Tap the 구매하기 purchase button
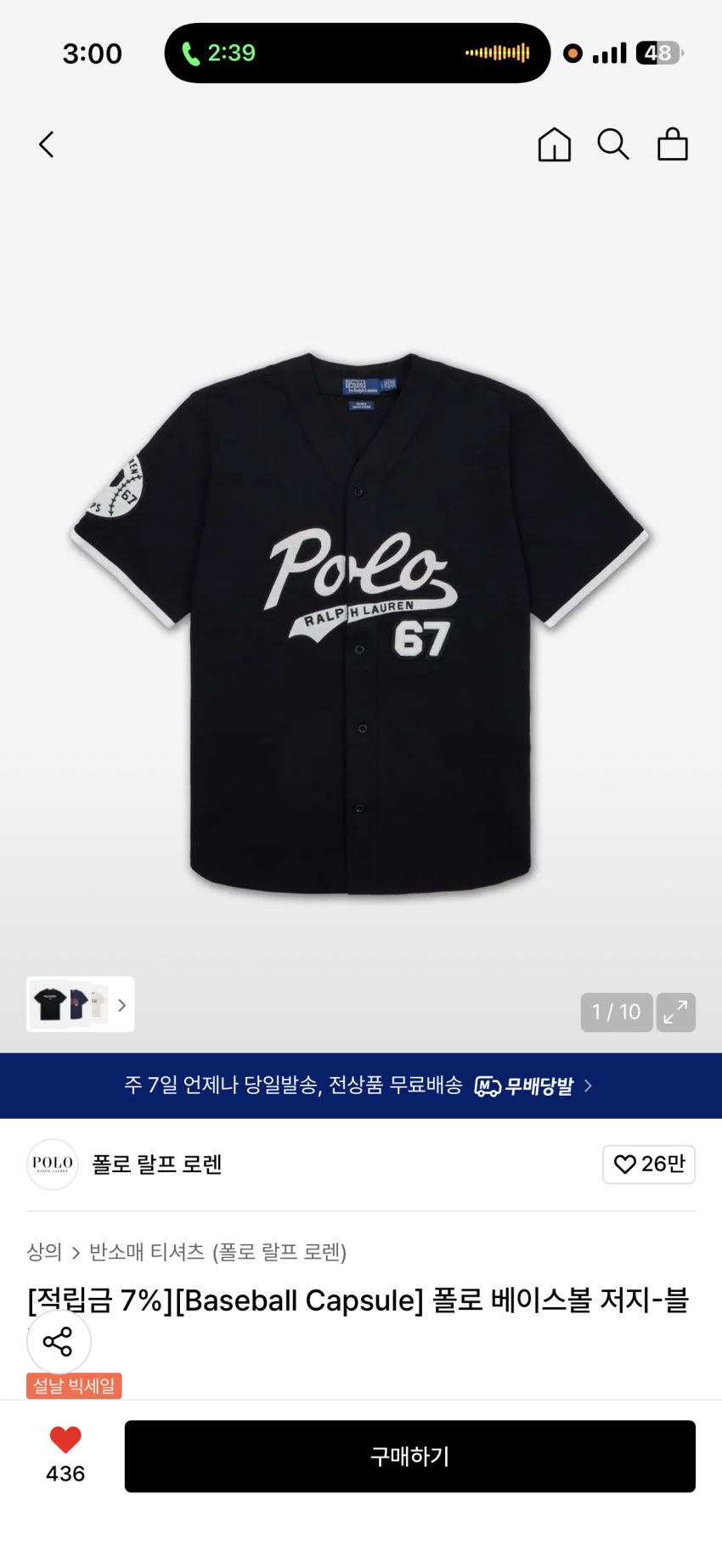This screenshot has height=1568, width=722. pyautogui.click(x=409, y=1456)
